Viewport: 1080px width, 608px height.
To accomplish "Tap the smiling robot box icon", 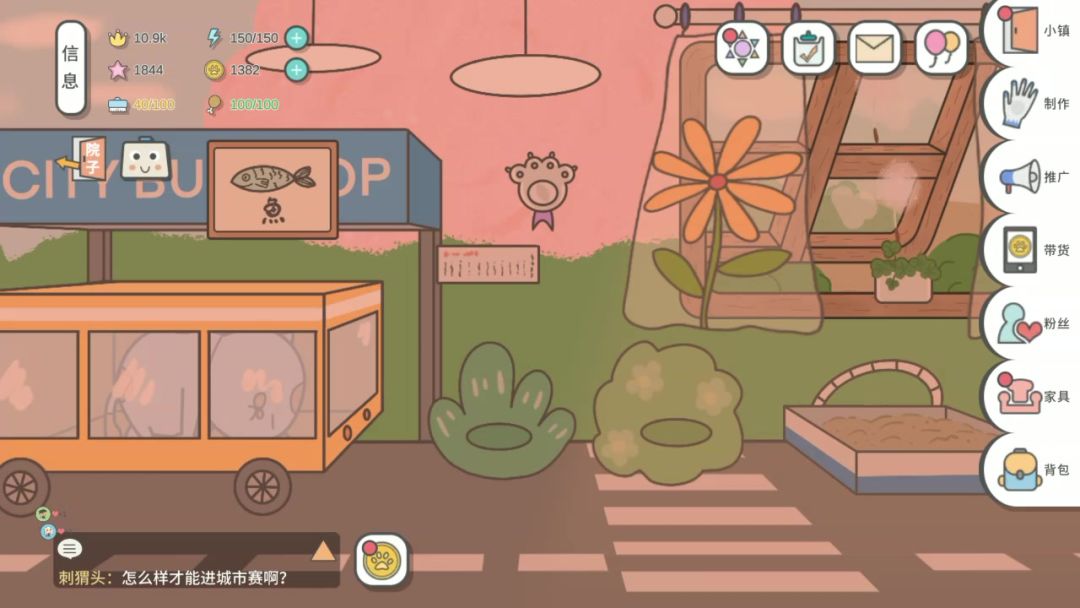I will (x=146, y=160).
